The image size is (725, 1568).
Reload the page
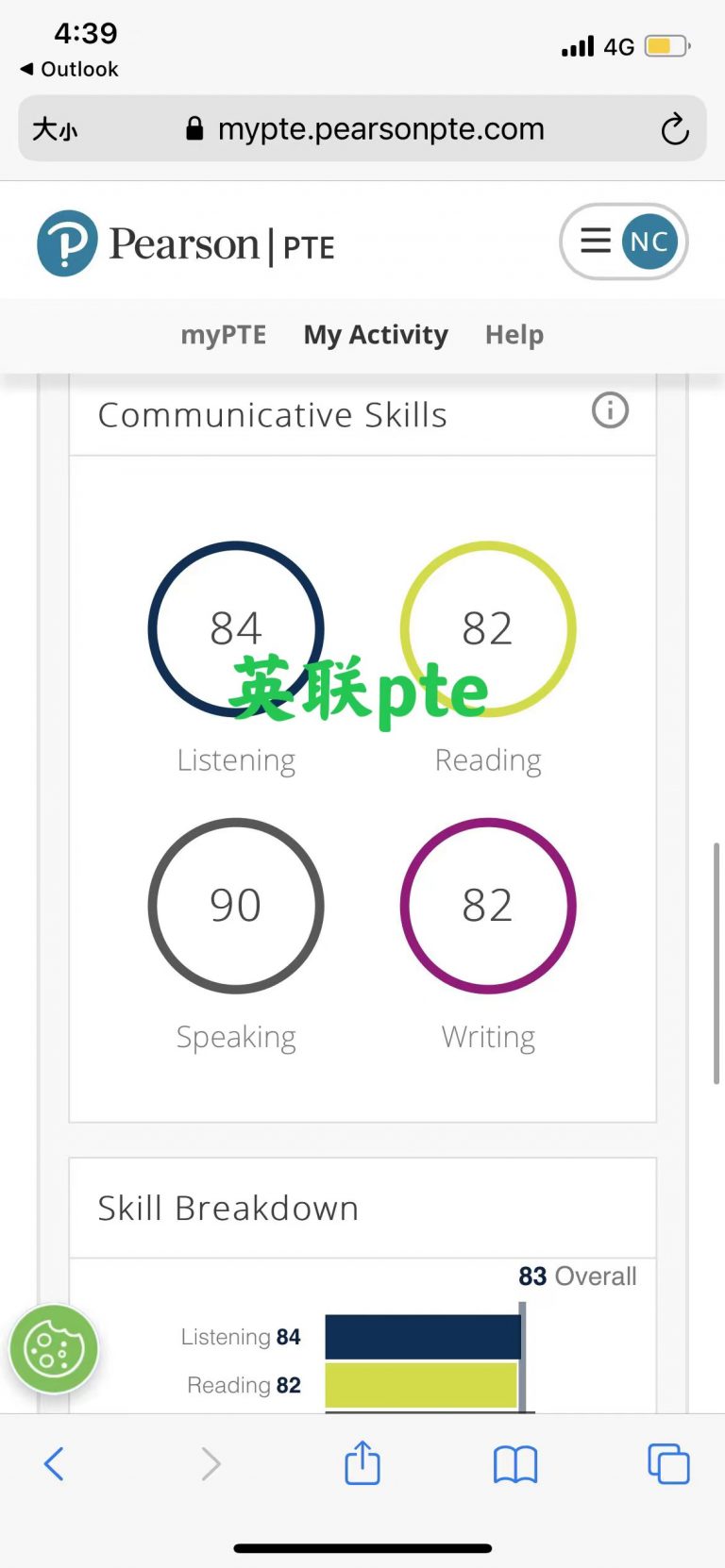pos(674,129)
